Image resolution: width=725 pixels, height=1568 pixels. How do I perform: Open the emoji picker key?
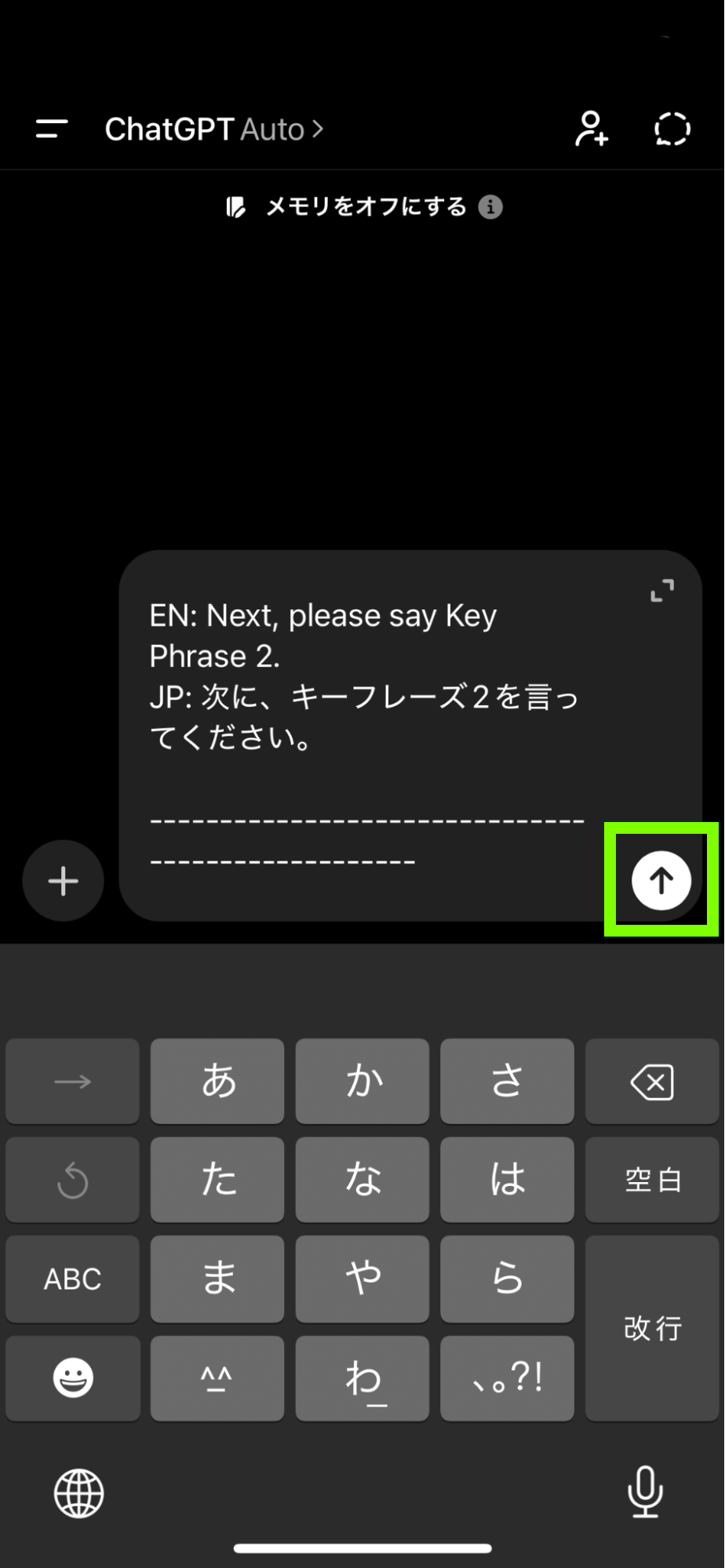pos(71,1378)
